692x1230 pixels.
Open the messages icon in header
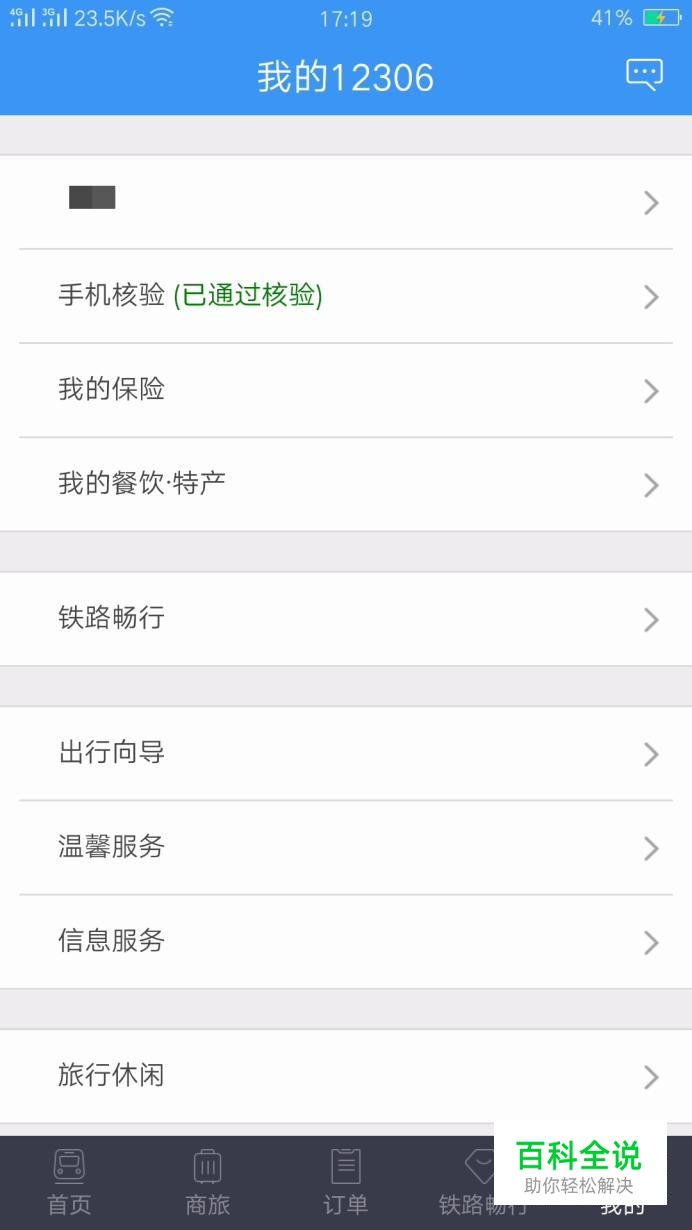click(644, 74)
